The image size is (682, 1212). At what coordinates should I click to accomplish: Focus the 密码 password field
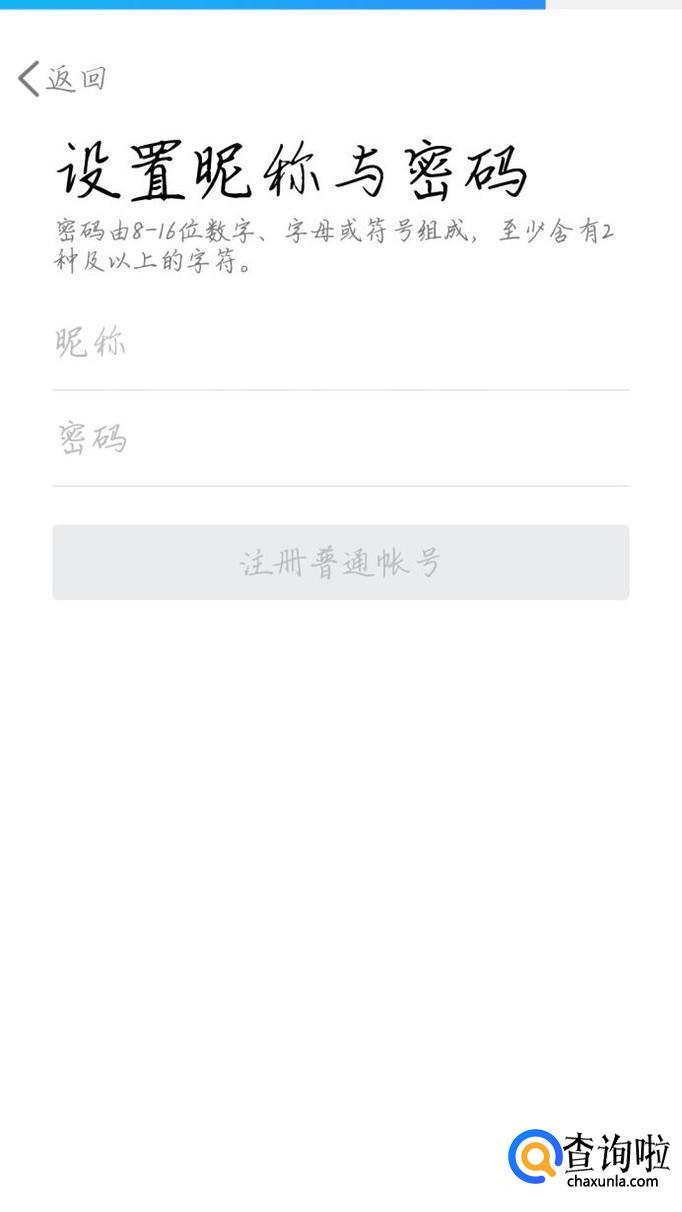click(x=340, y=439)
